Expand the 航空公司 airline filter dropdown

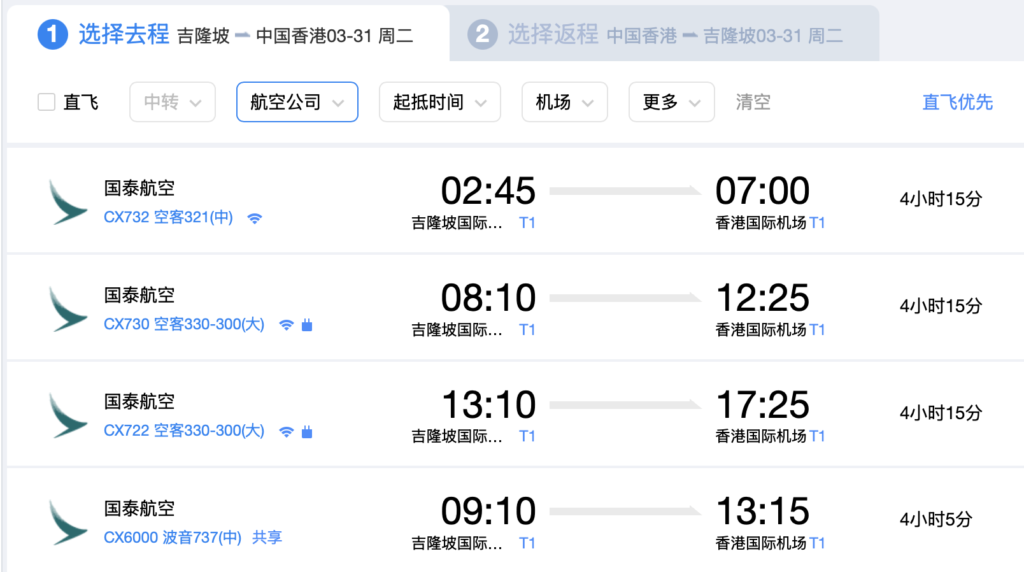click(297, 102)
